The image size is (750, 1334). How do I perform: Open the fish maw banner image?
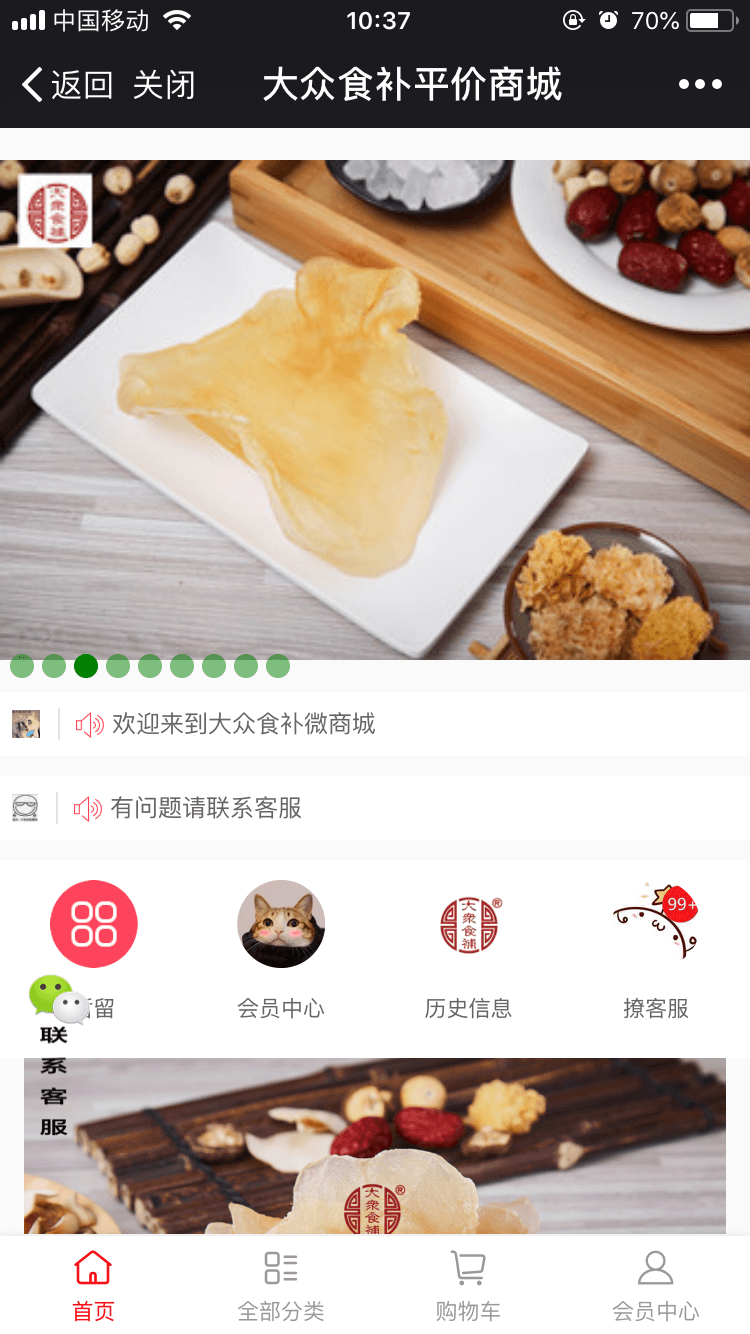[x=375, y=410]
